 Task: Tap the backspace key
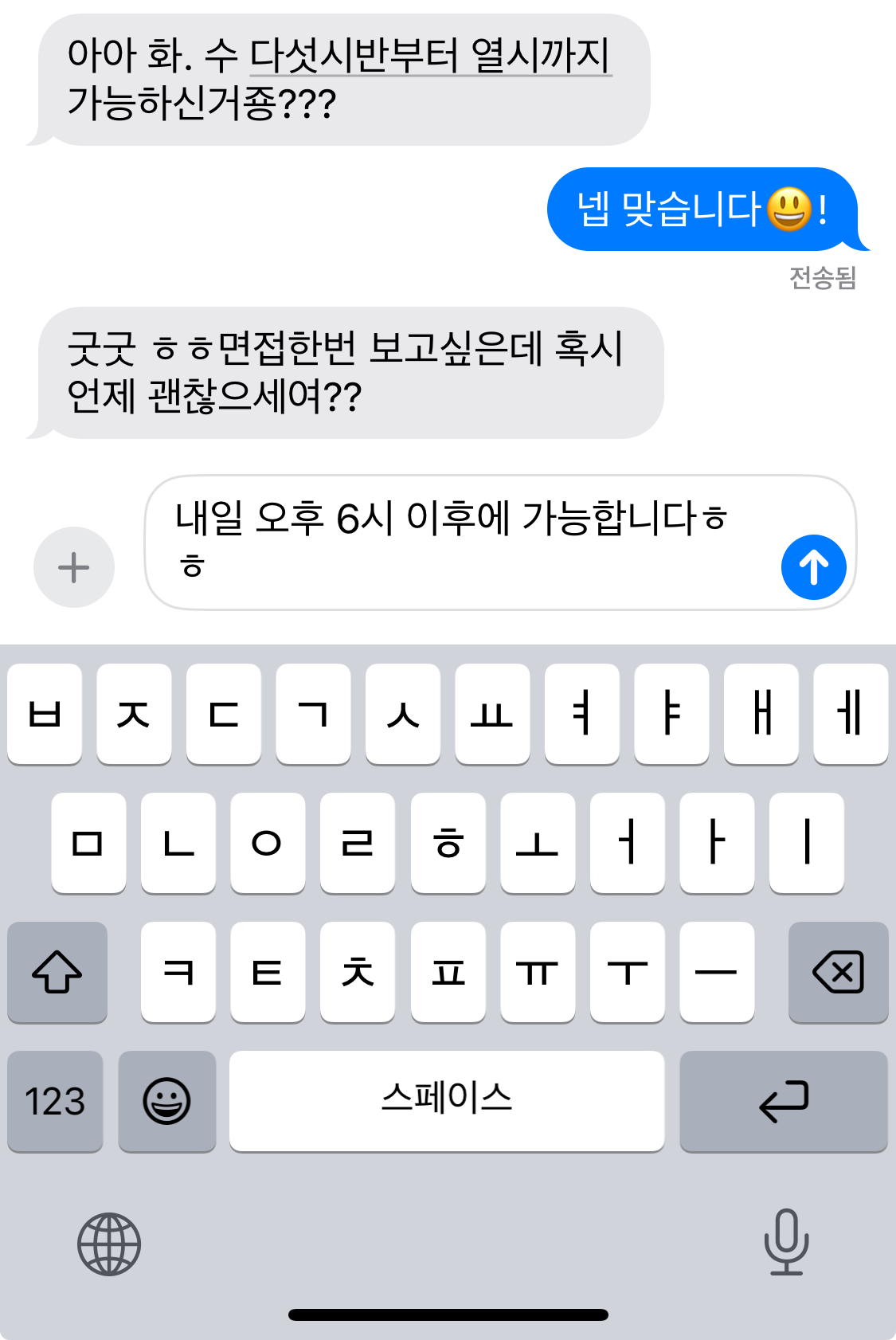point(838,972)
